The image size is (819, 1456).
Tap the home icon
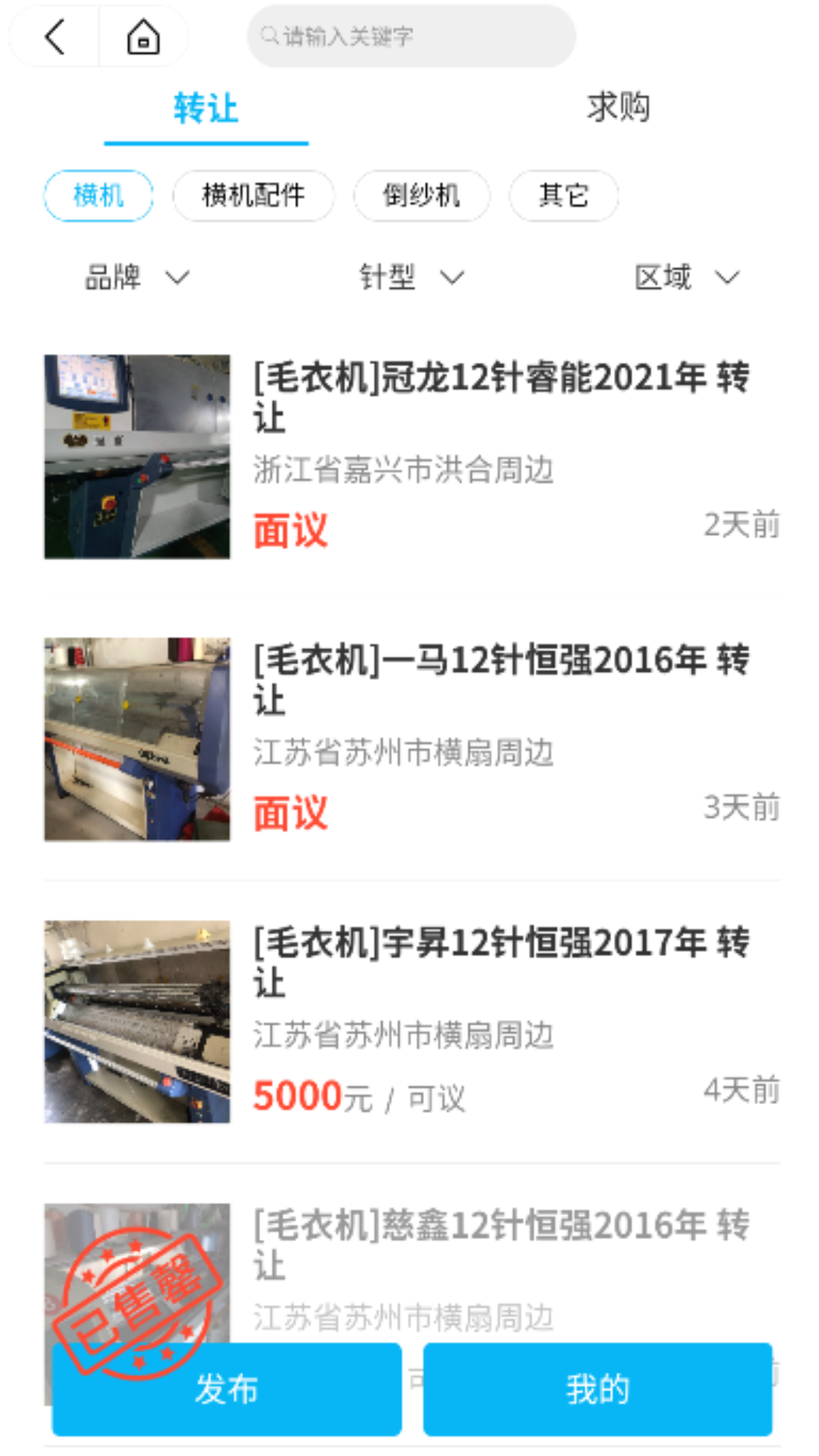click(x=142, y=36)
